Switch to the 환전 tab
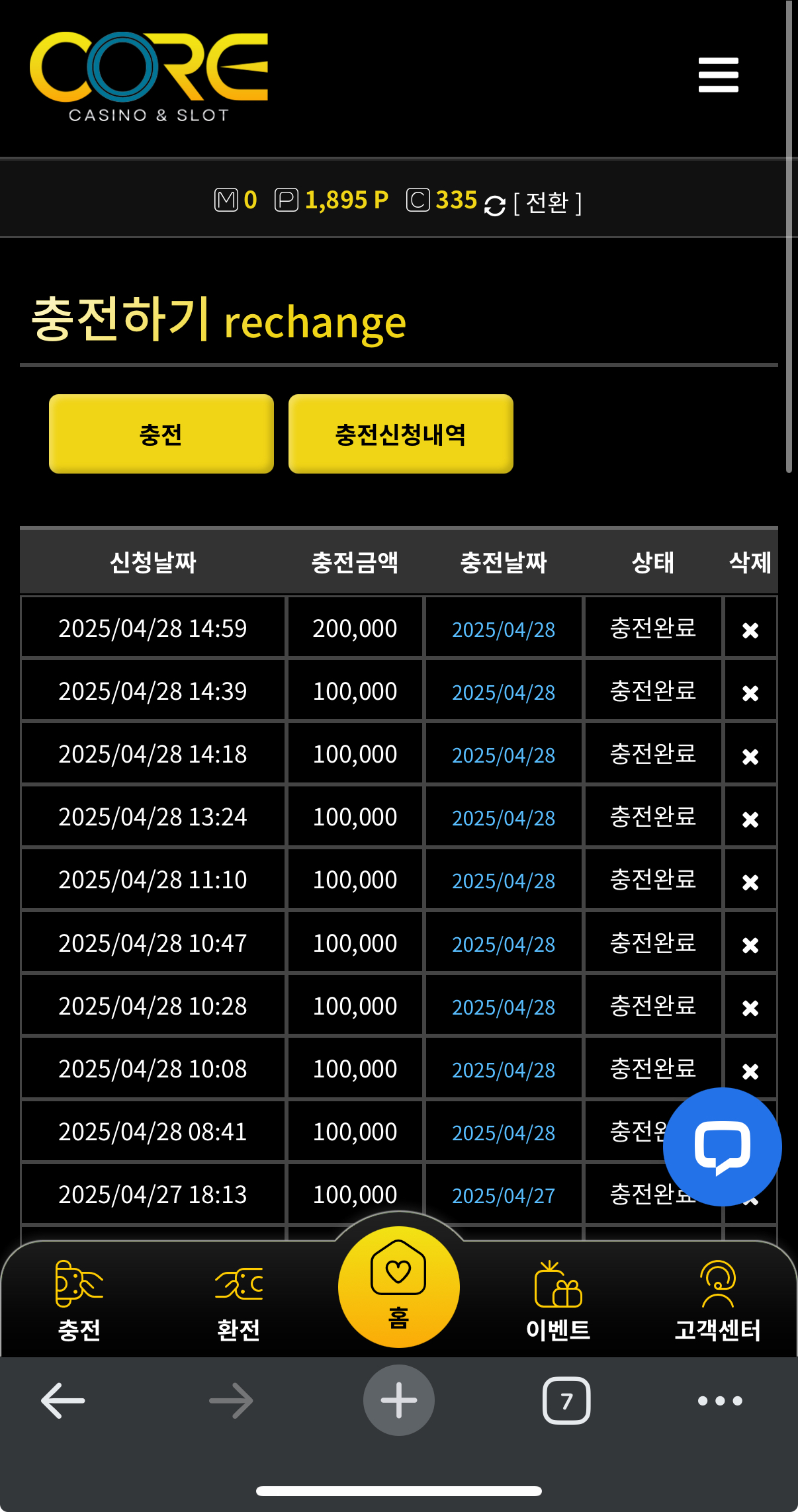Viewport: 798px width, 1512px height. pyautogui.click(x=239, y=1301)
